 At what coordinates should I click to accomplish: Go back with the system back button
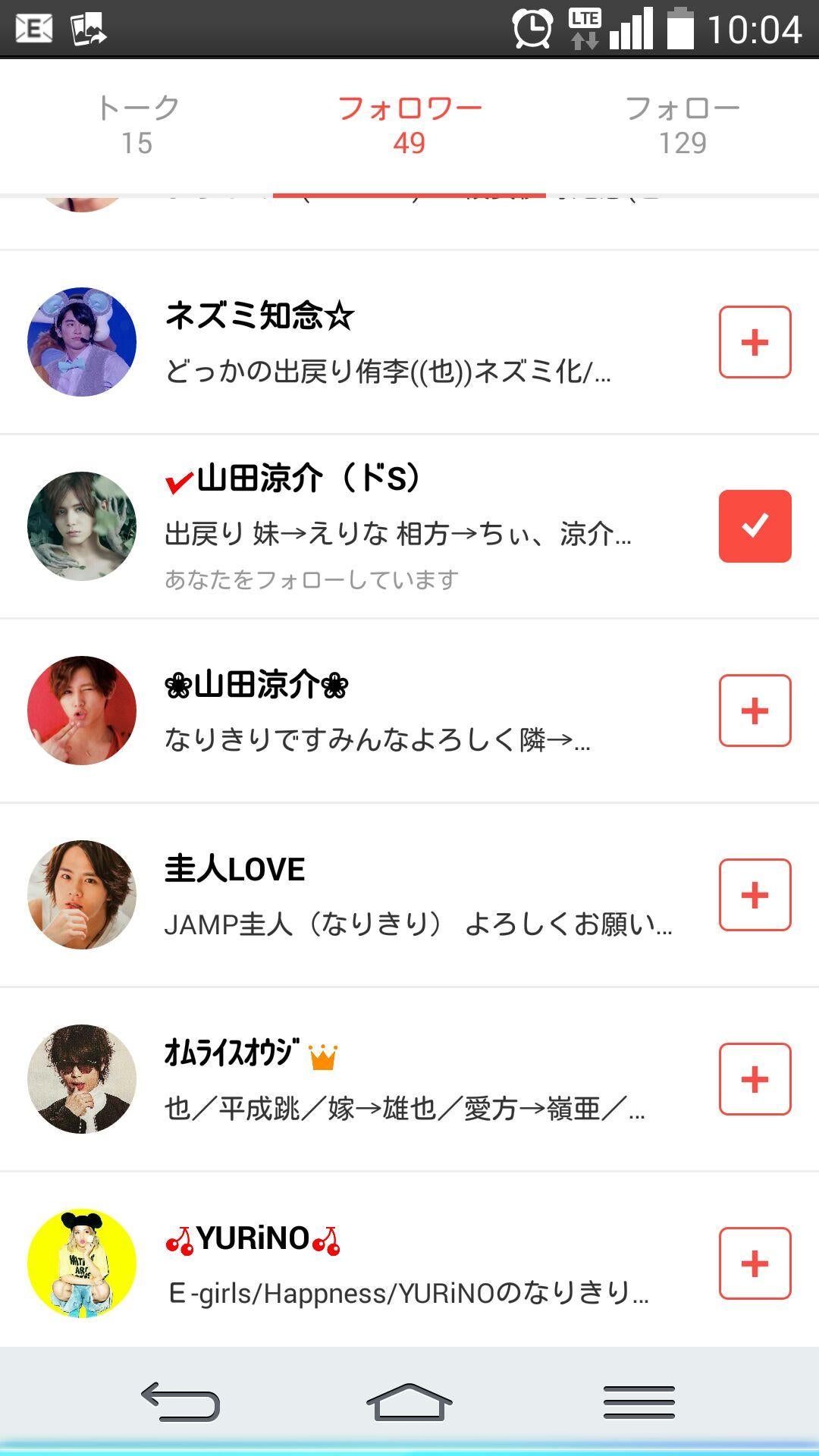180,1401
